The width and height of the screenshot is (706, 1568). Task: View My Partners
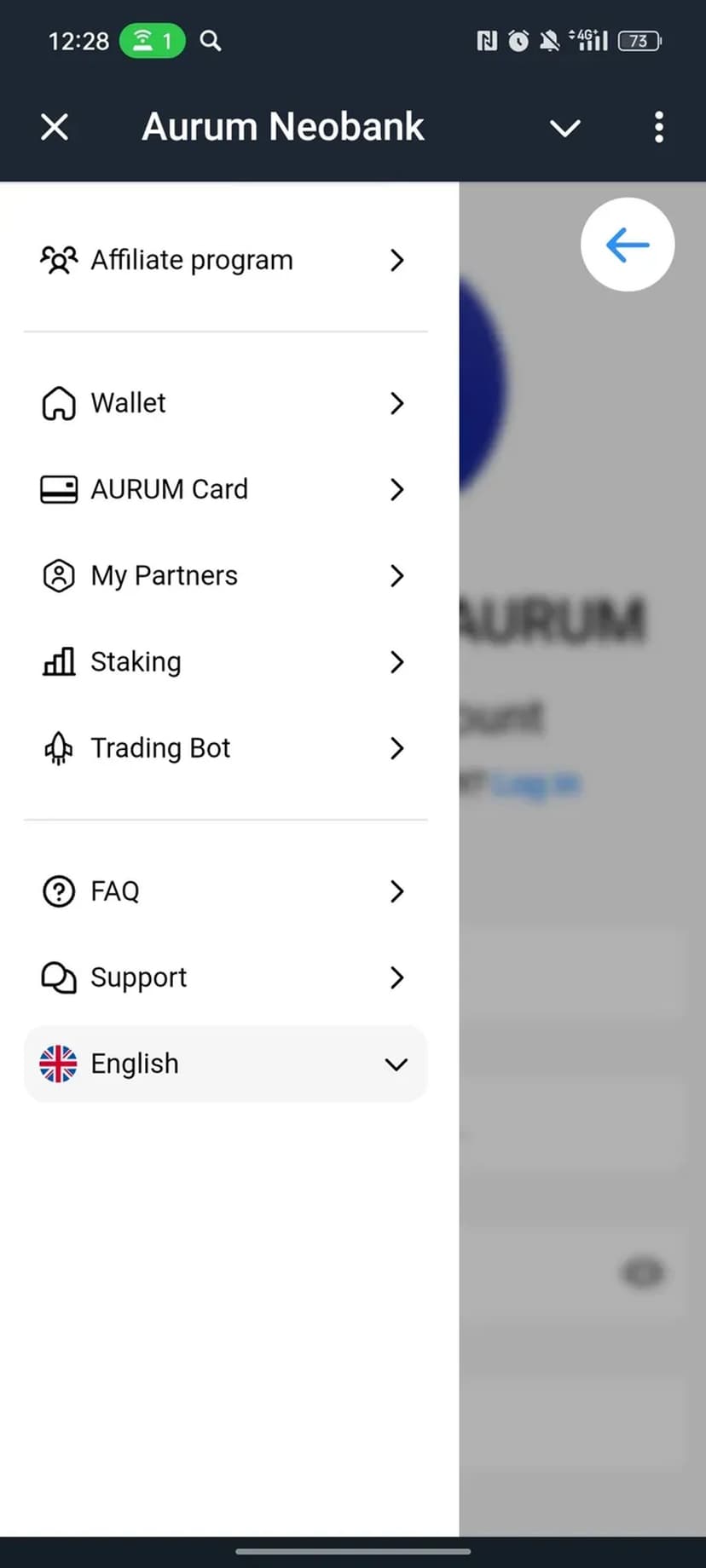(225, 576)
